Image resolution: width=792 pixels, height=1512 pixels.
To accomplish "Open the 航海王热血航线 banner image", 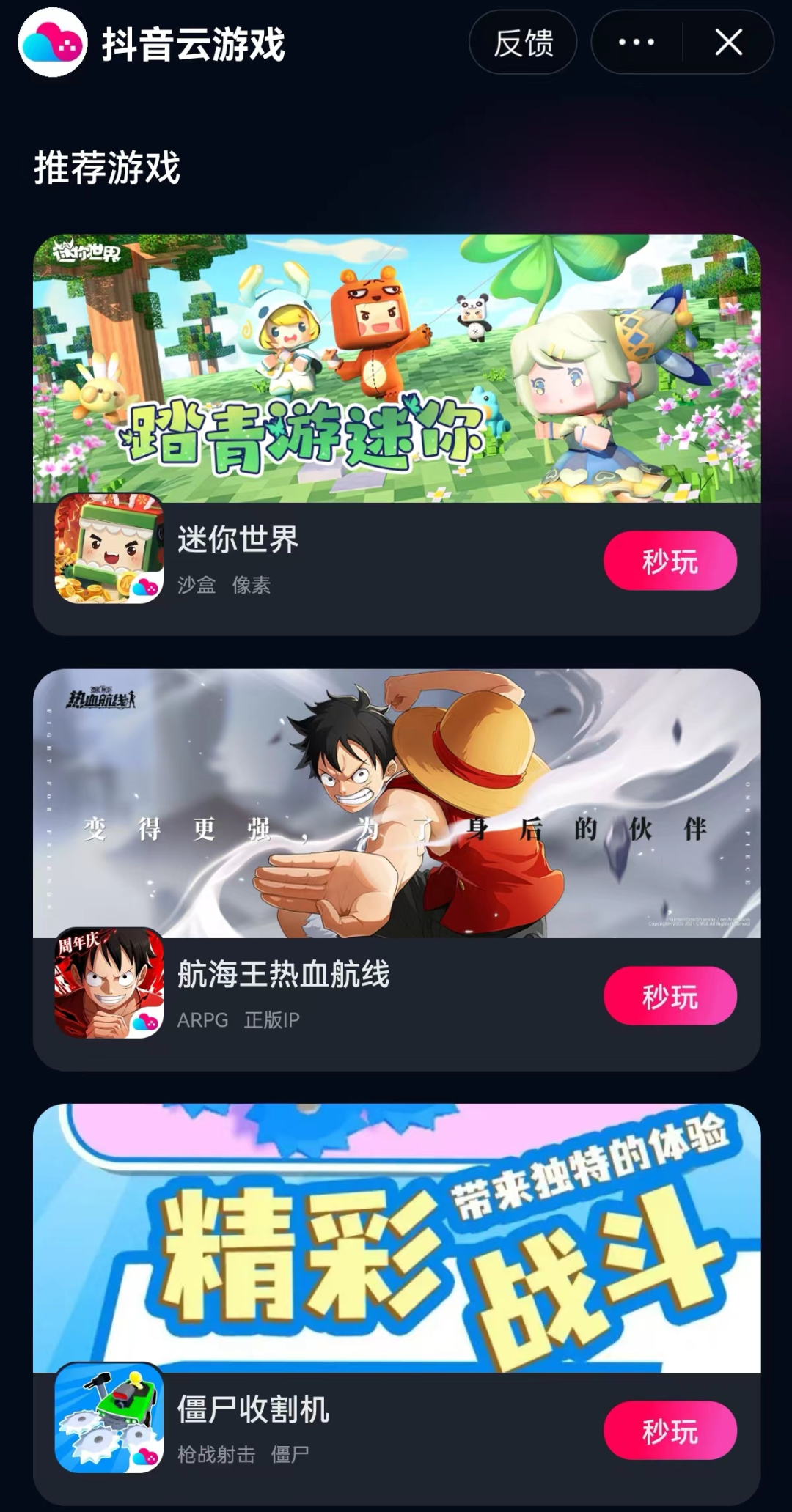I will coord(396,803).
